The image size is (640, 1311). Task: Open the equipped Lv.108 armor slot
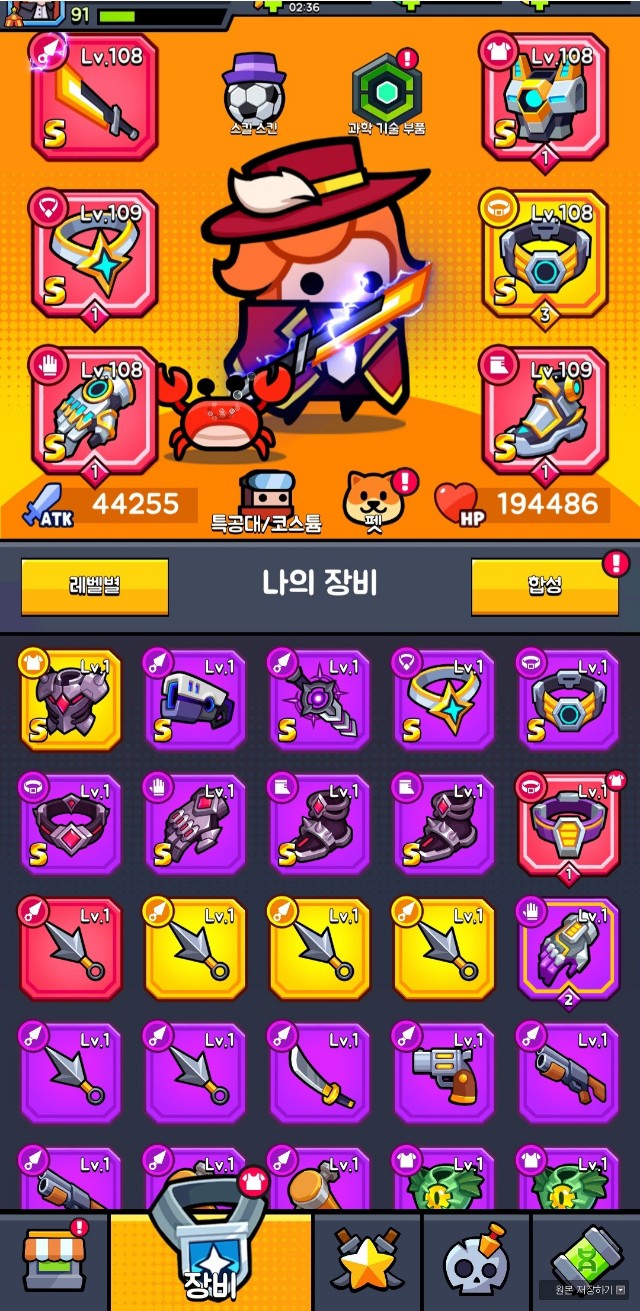(545, 97)
